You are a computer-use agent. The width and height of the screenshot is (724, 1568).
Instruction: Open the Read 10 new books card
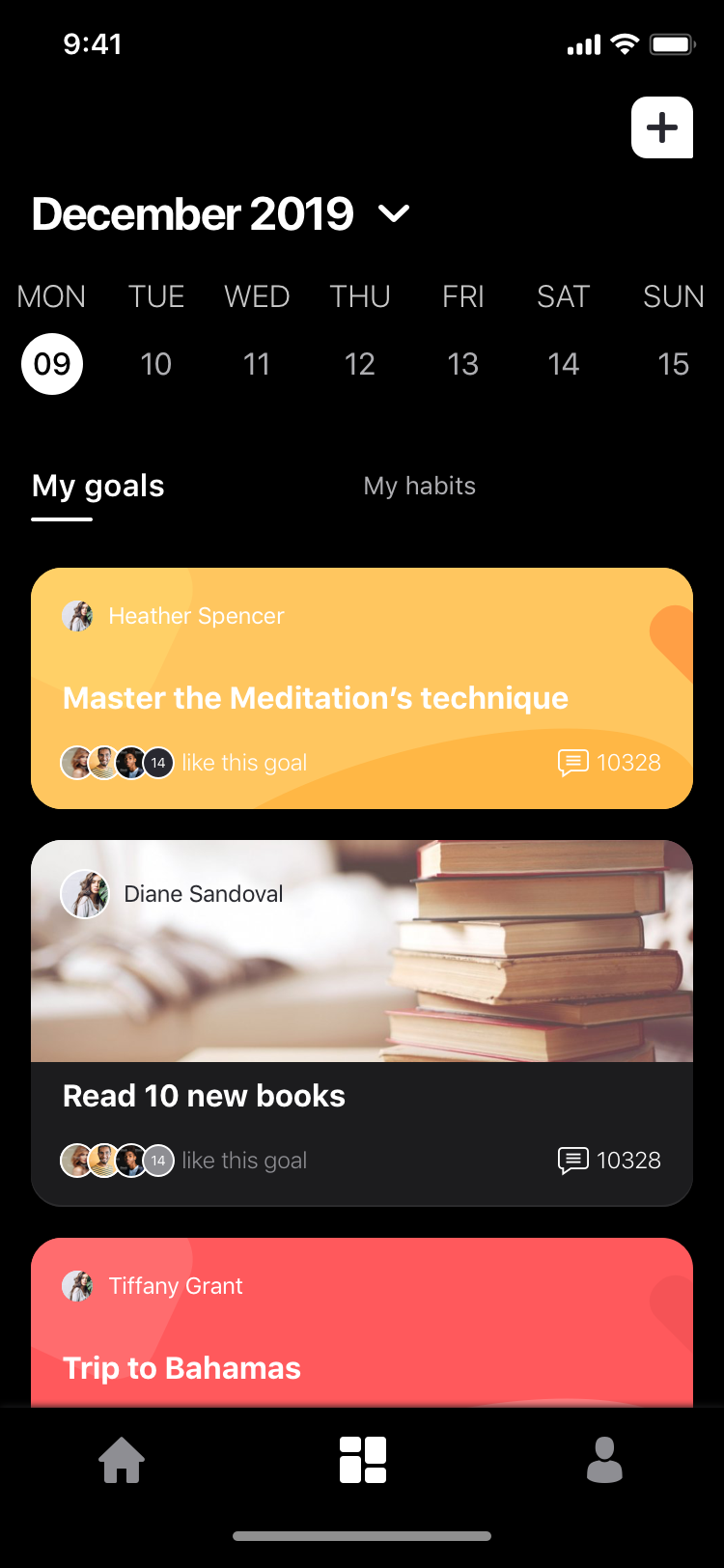tap(362, 1022)
